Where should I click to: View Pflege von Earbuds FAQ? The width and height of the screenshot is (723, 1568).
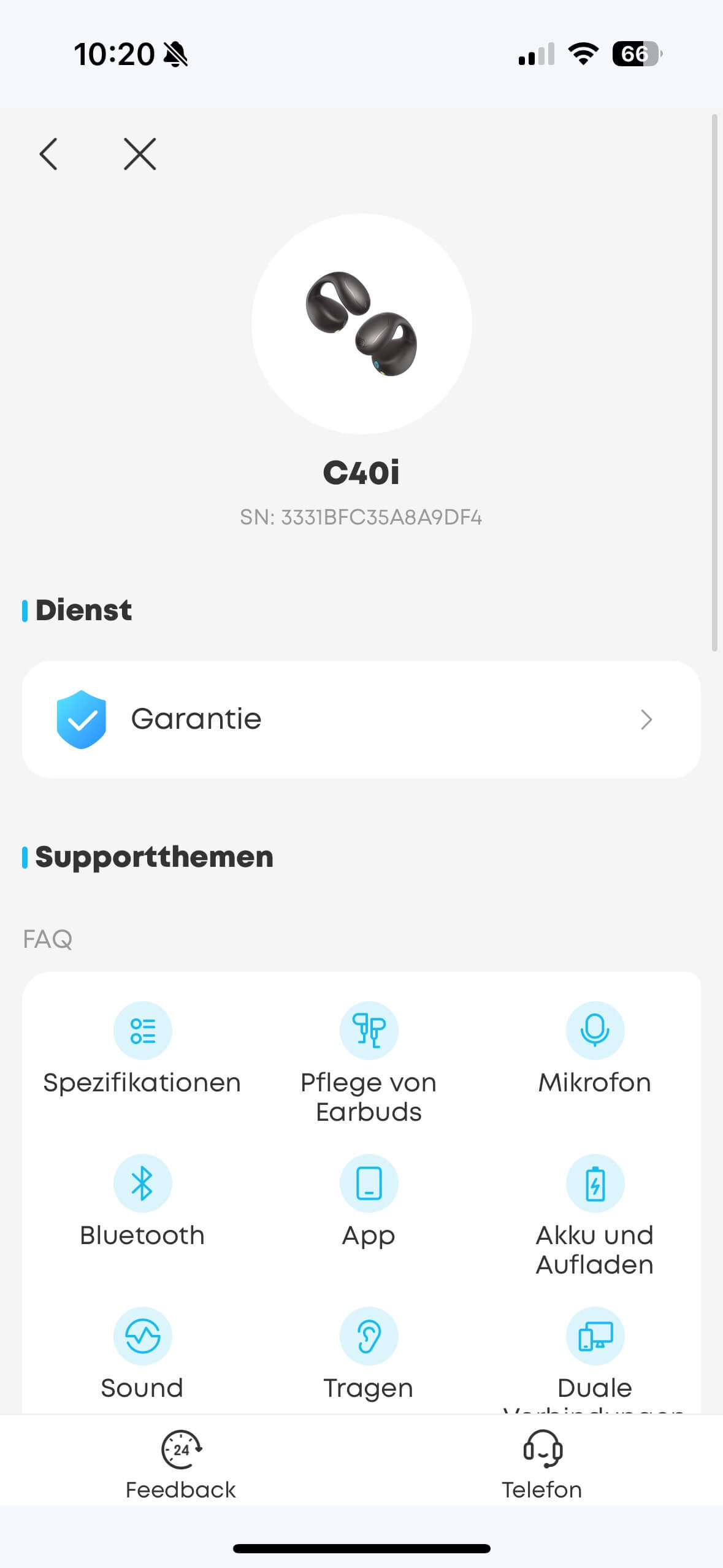tap(369, 1063)
